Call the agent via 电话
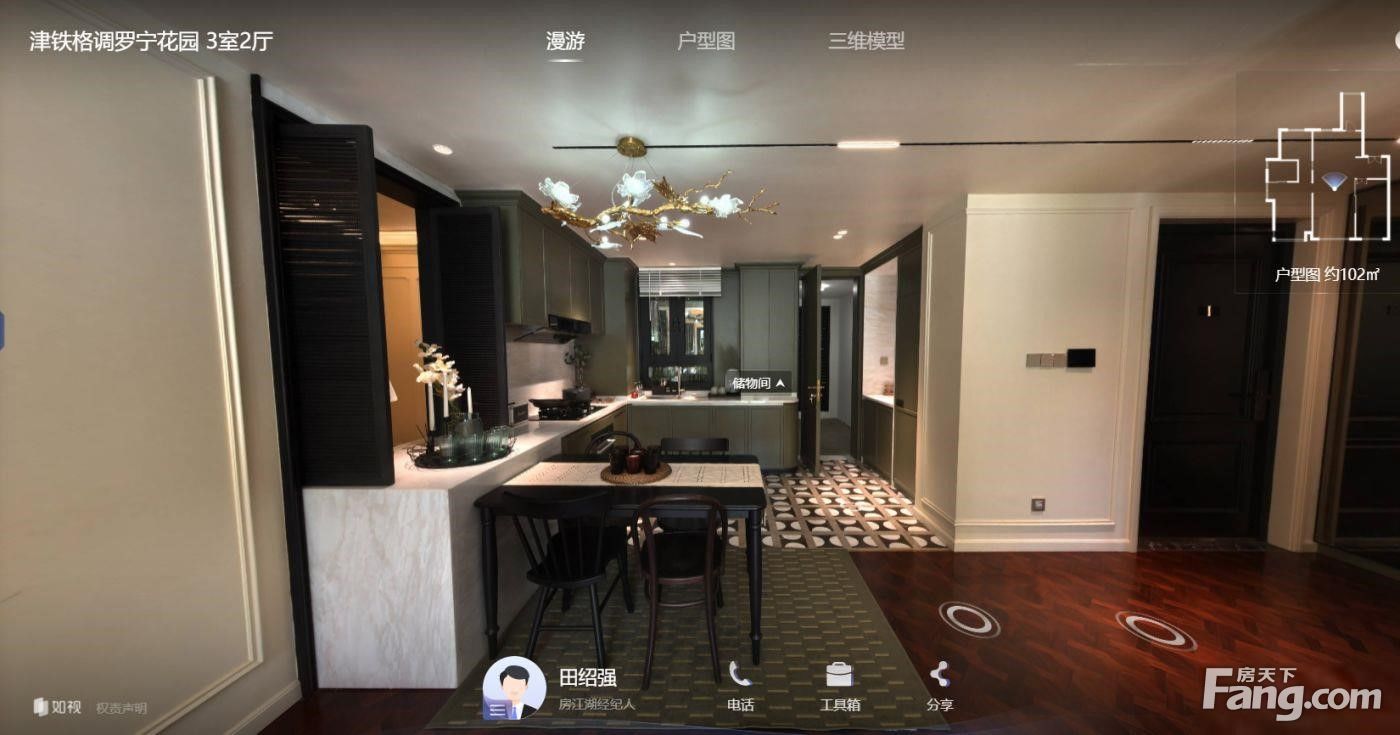 [x=740, y=686]
